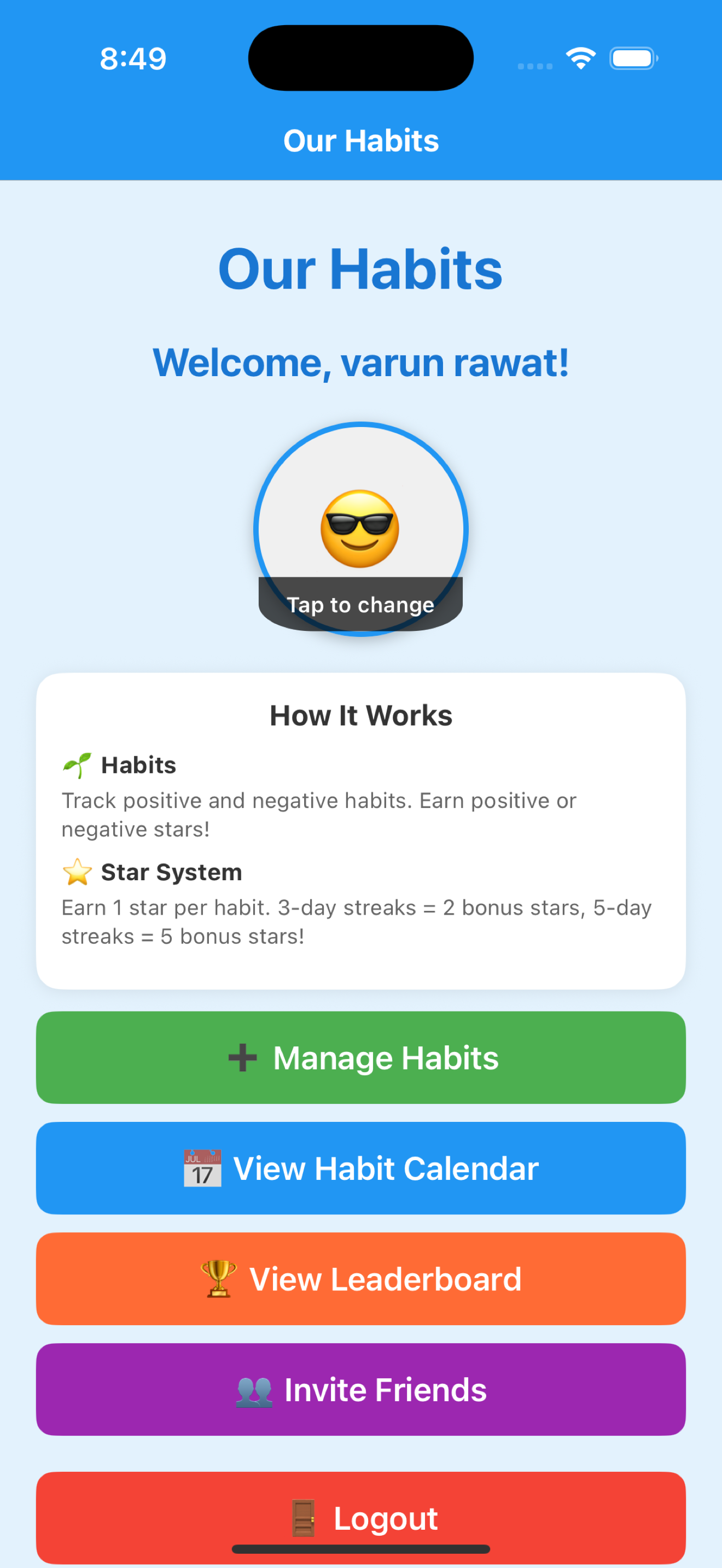Open Manage Habits
Screen dimensions: 722x1568
tap(360, 1057)
